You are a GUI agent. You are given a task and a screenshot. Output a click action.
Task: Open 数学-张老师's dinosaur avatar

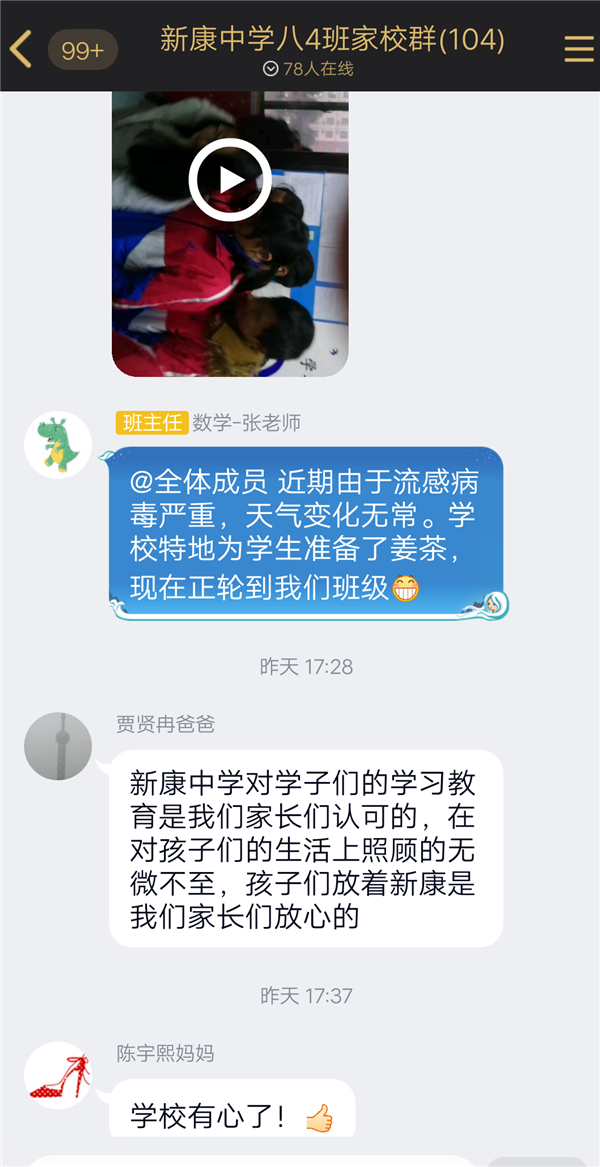[x=58, y=444]
